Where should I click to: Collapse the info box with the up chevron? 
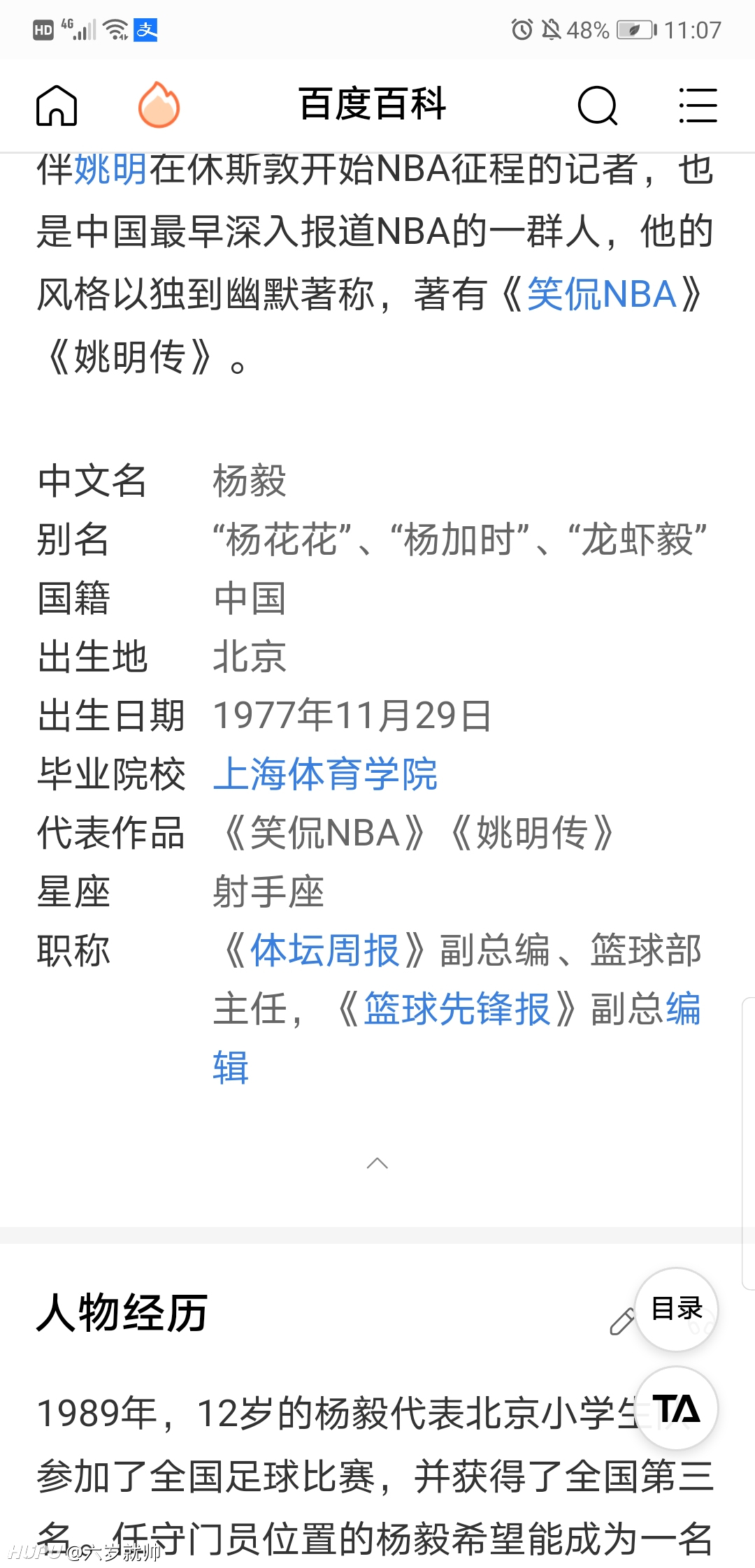(377, 1163)
